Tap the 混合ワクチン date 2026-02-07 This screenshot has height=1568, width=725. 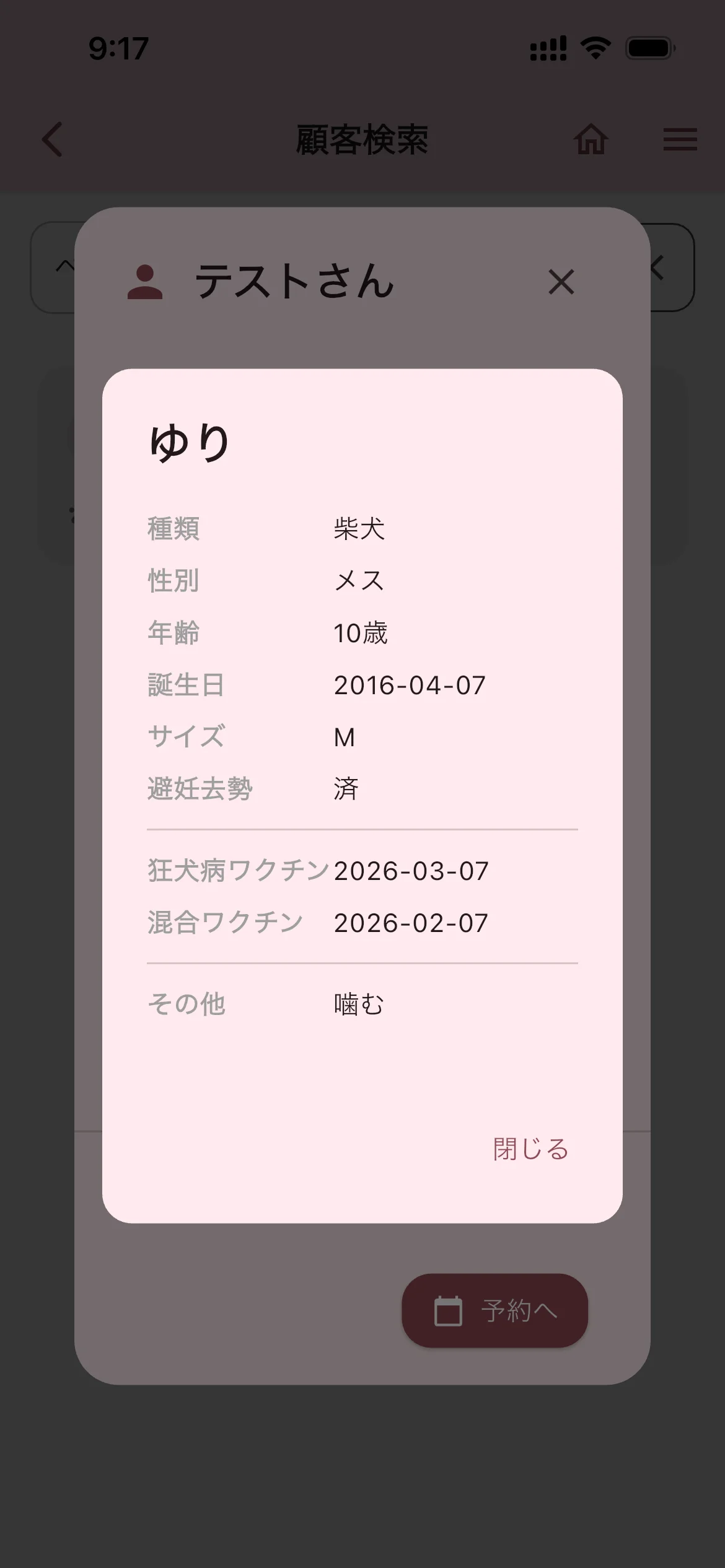[411, 923]
